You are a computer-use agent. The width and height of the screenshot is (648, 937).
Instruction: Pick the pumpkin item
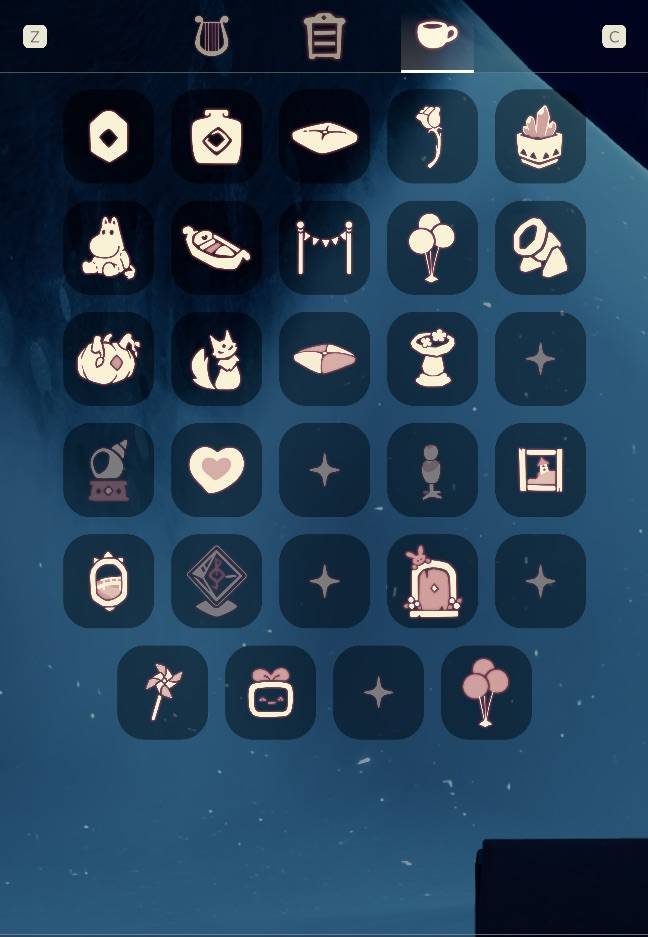point(108,358)
